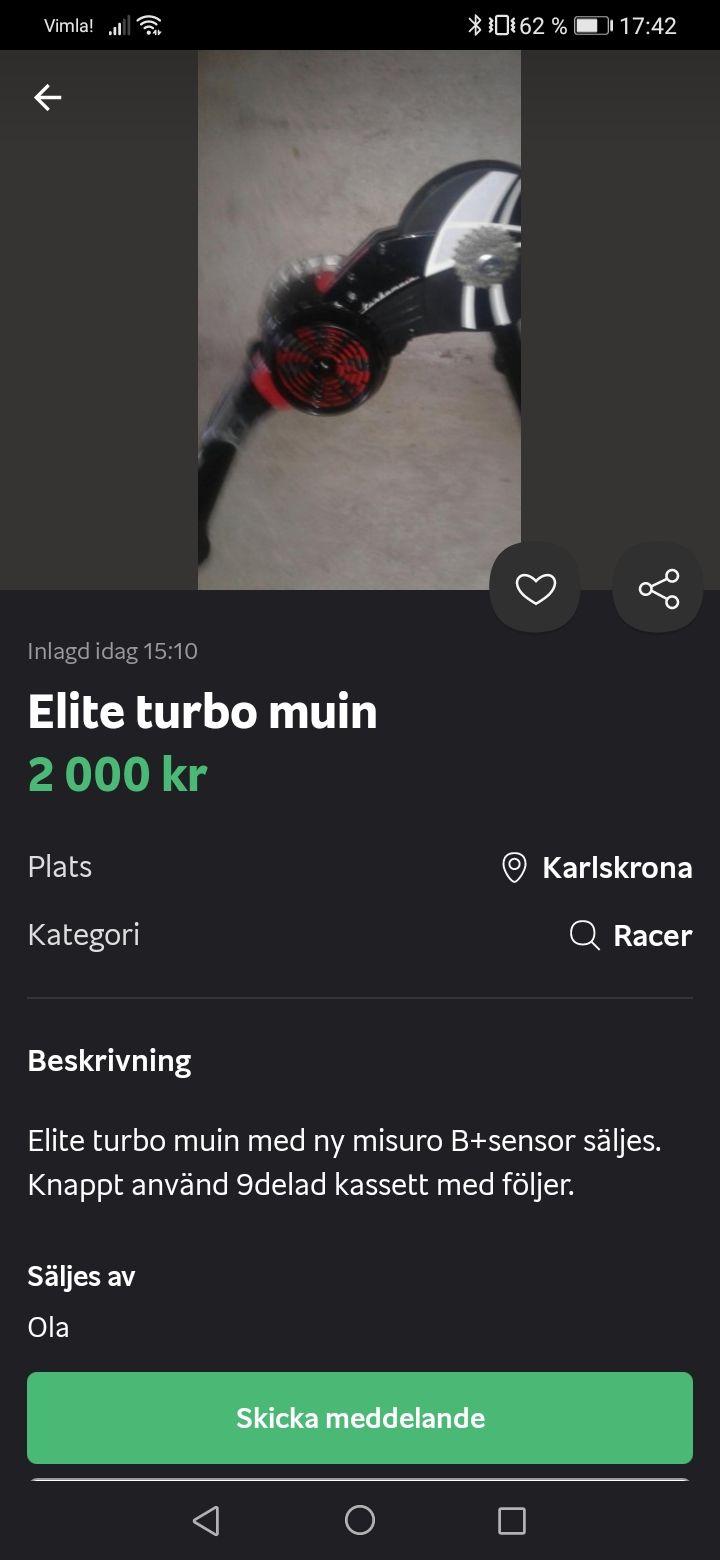Screen dimensions: 720x1560
Task: Open recent apps from the navigation bar
Action: tap(512, 1521)
